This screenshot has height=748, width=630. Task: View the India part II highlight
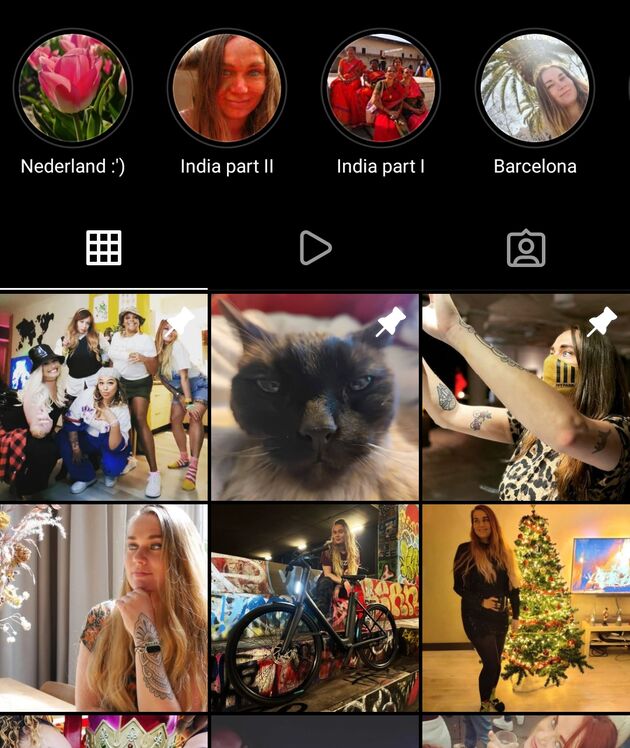click(227, 88)
